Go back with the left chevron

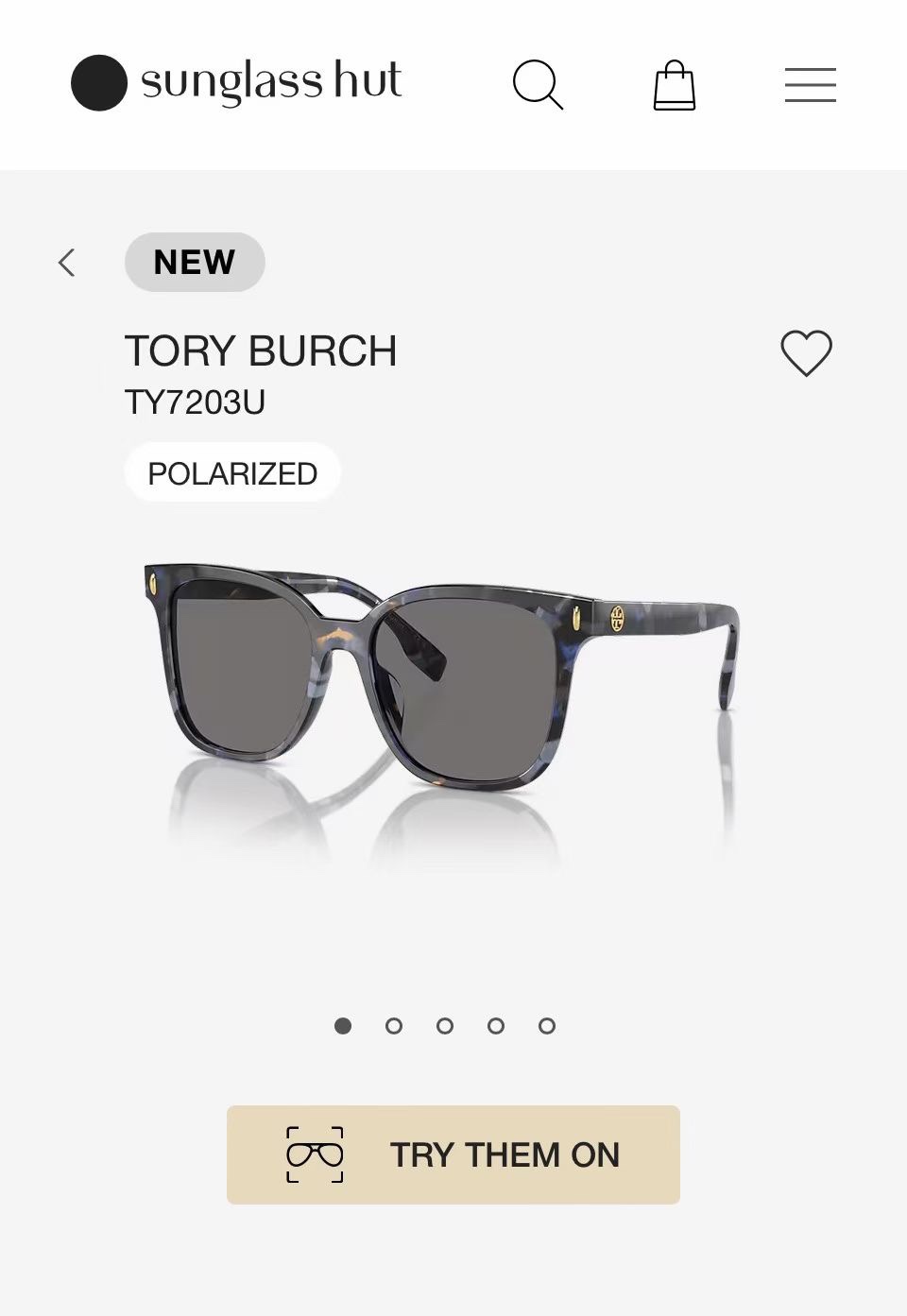tap(66, 263)
